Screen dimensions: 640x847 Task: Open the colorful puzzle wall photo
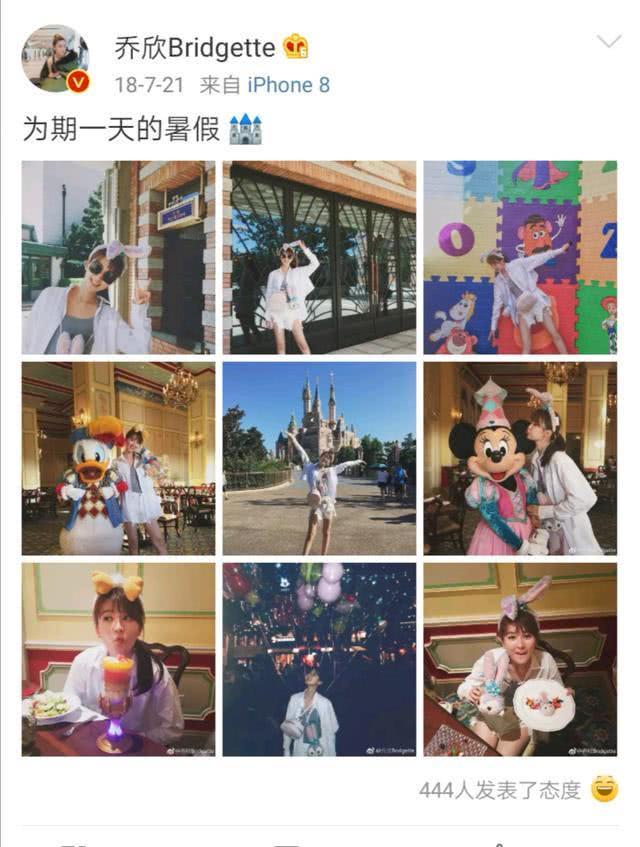(520, 257)
